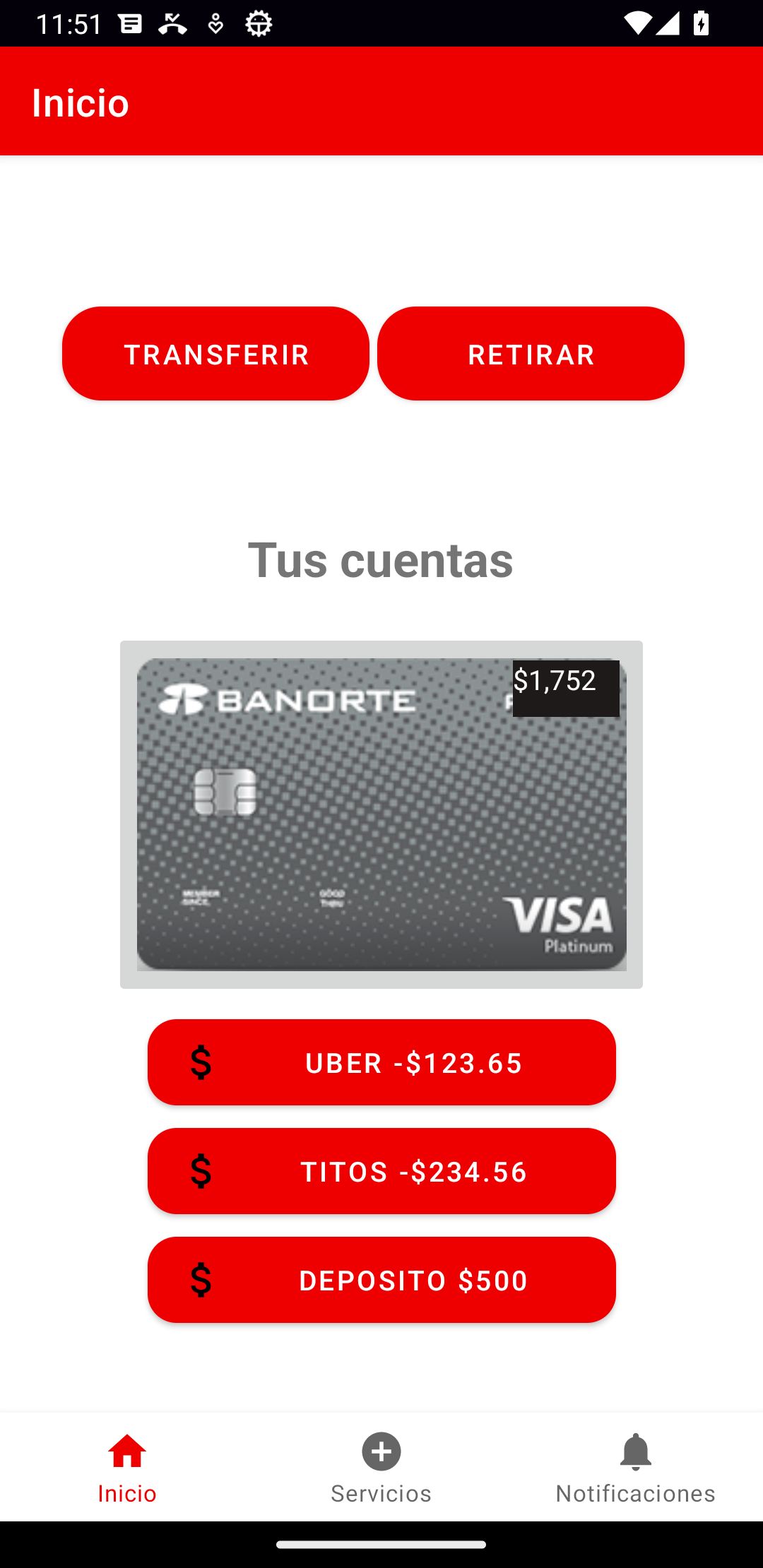The width and height of the screenshot is (763, 1568).
Task: Click the dollar icon on the TITOS row
Action: [x=201, y=1170]
